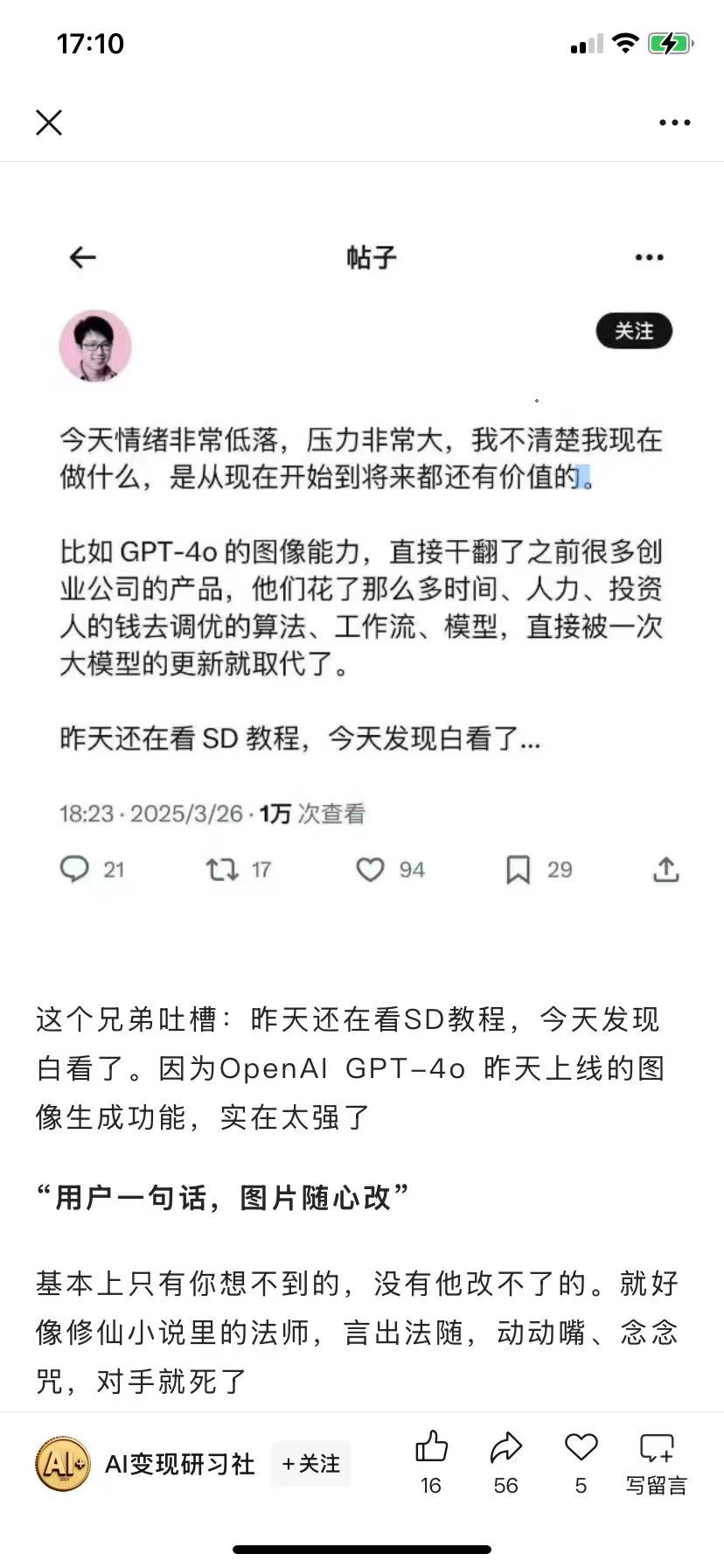Close the article page
Viewport: 724px width, 1568px height.
tap(49, 122)
